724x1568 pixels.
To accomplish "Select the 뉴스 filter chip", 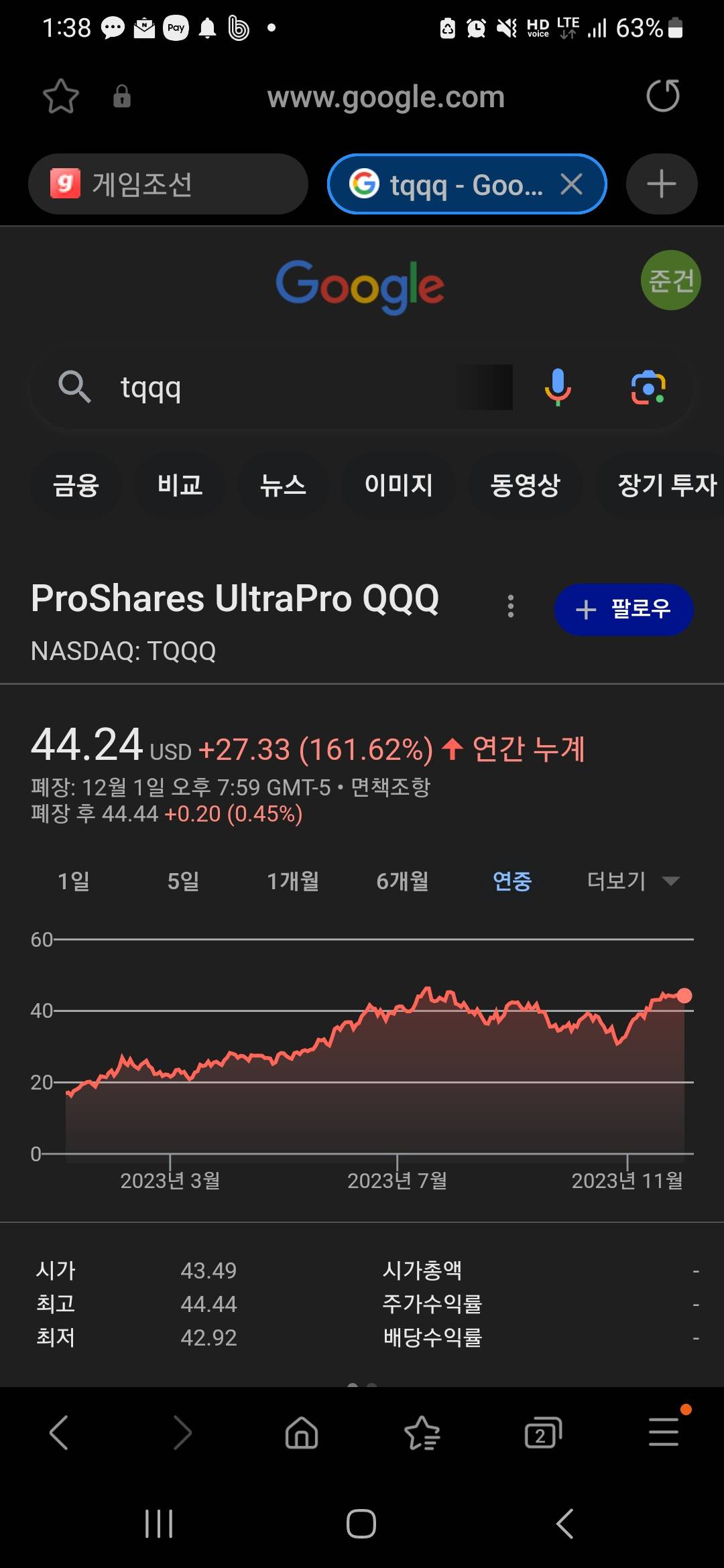I will coord(283,484).
